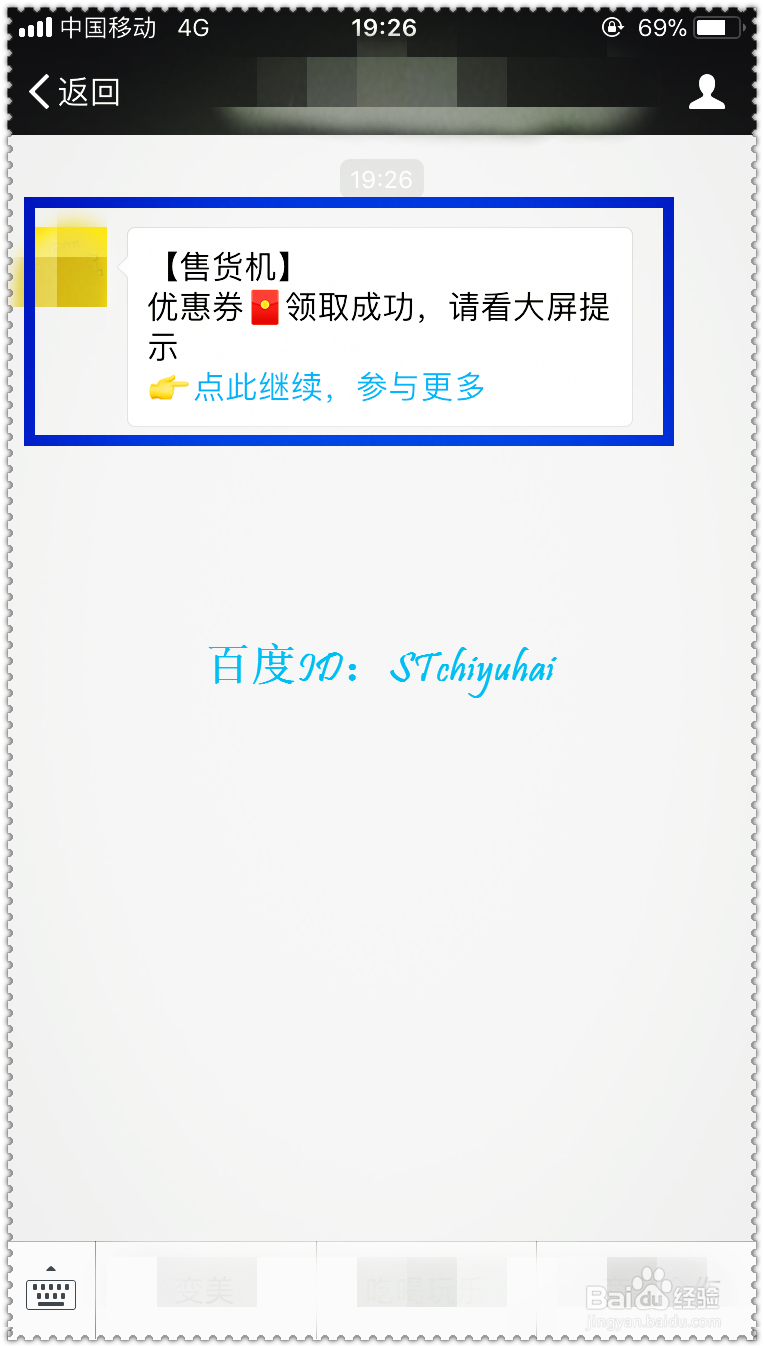Viewport: 764px width, 1348px height.
Task: Tap the contact profile icon top right
Action: click(x=708, y=91)
